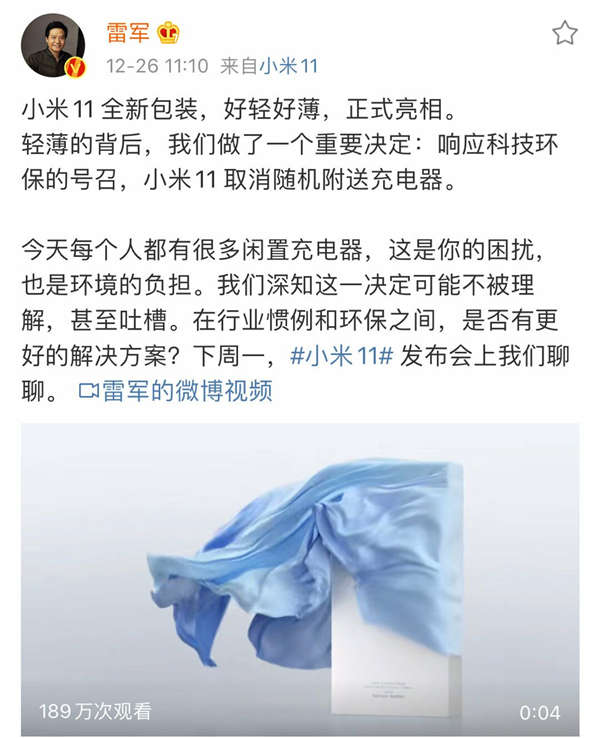Open 雷军's profile avatar
The image size is (600, 738).
point(54,45)
